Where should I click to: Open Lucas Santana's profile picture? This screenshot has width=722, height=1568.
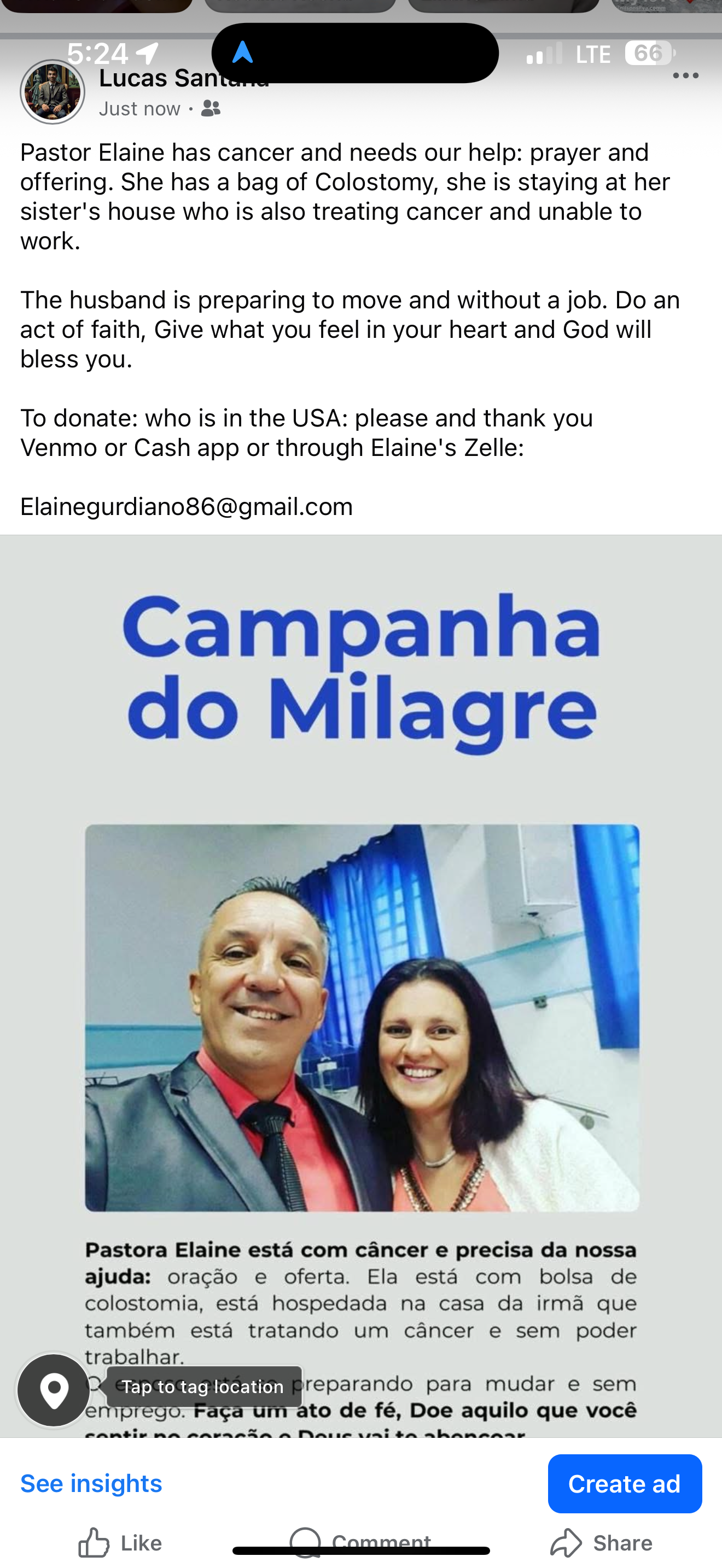coord(53,92)
